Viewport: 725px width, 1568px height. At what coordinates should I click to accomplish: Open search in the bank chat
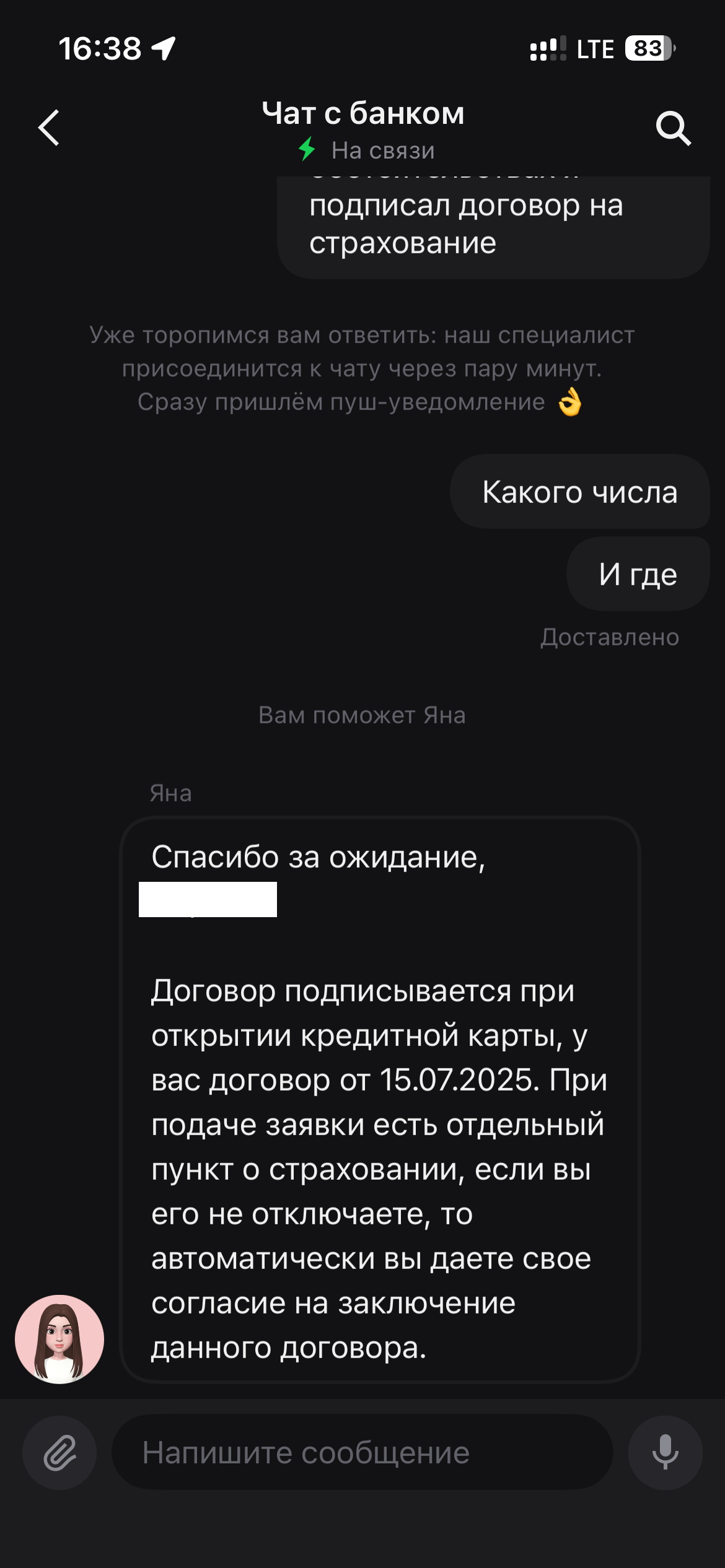(673, 128)
